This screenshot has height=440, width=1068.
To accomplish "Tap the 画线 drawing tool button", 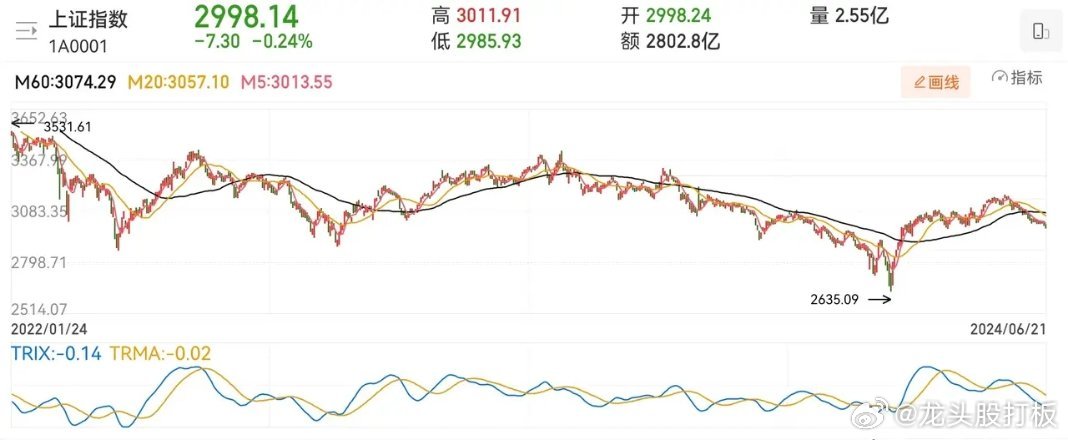I will (935, 82).
